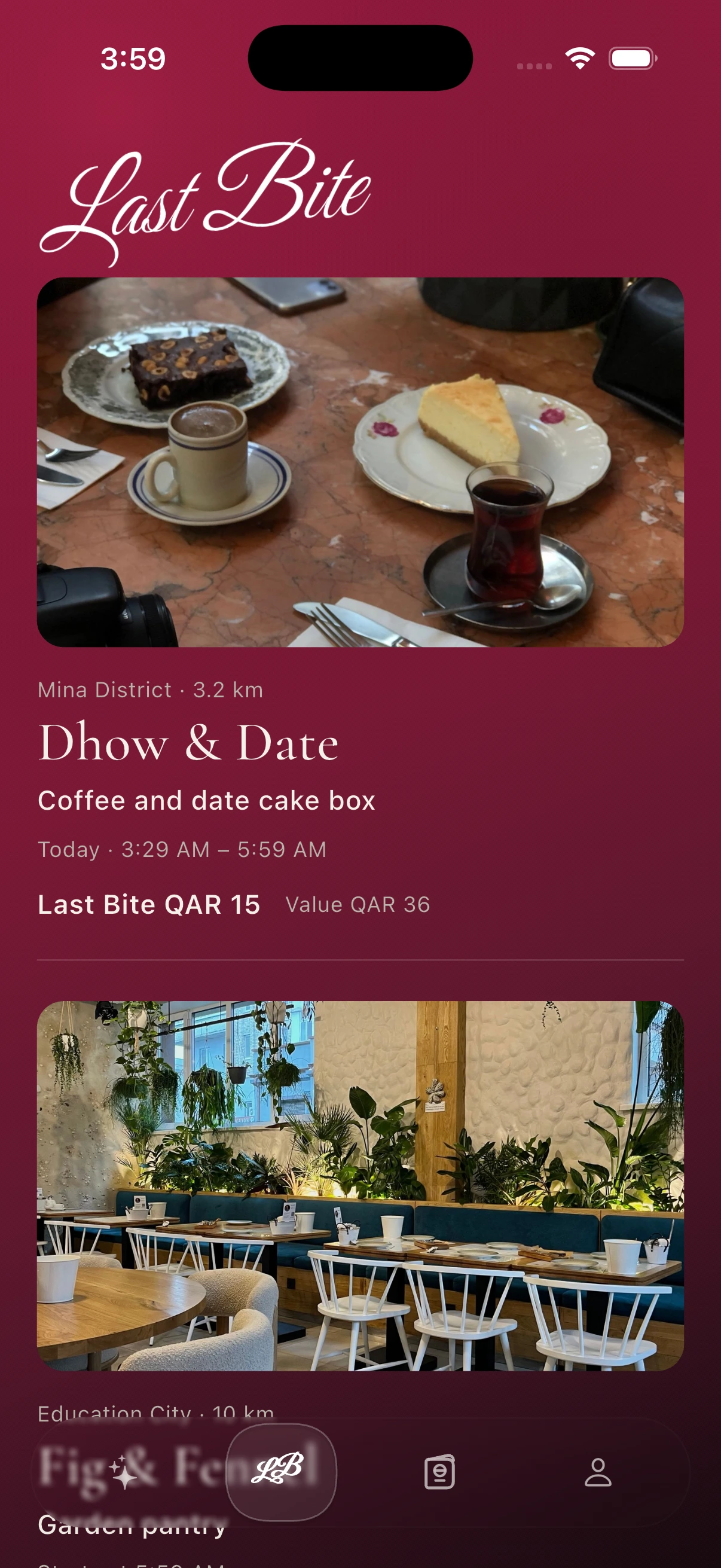The image size is (721, 1568).
Task: Open the Dhow & Date offer card
Action: point(360,599)
